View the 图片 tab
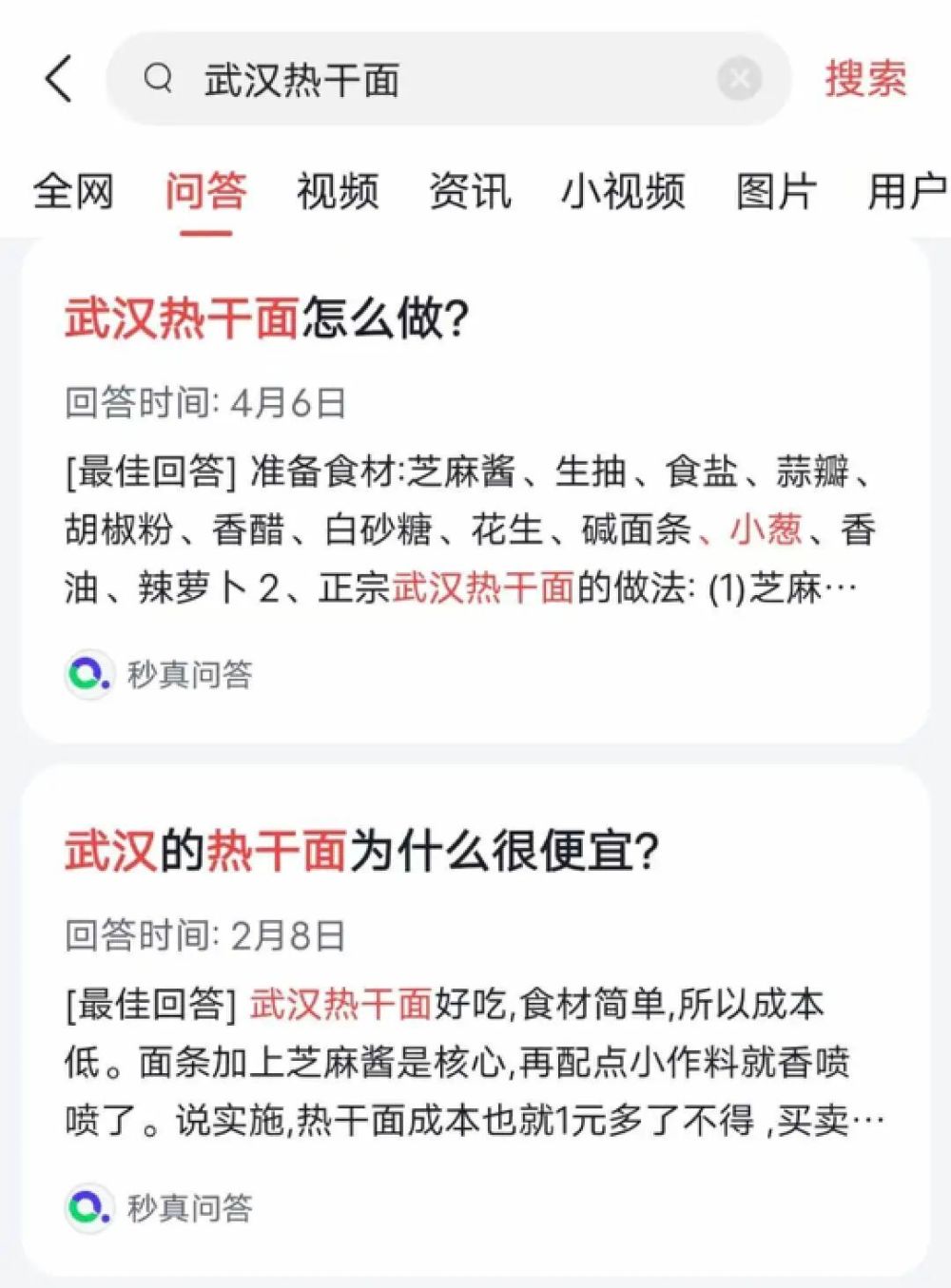Viewport: 951px width, 1288px height. tap(776, 192)
